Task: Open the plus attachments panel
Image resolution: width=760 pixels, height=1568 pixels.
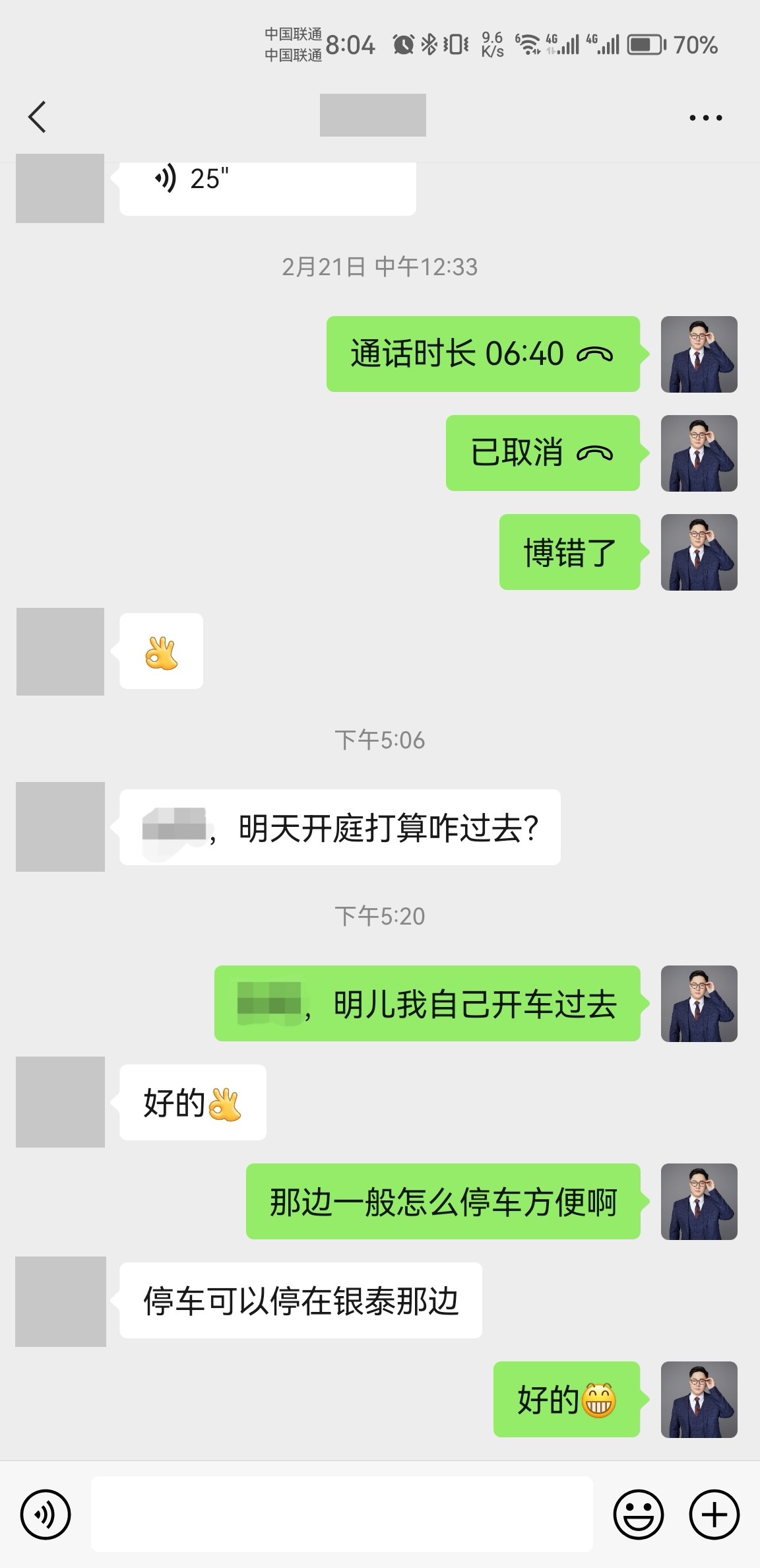Action: point(714,1513)
